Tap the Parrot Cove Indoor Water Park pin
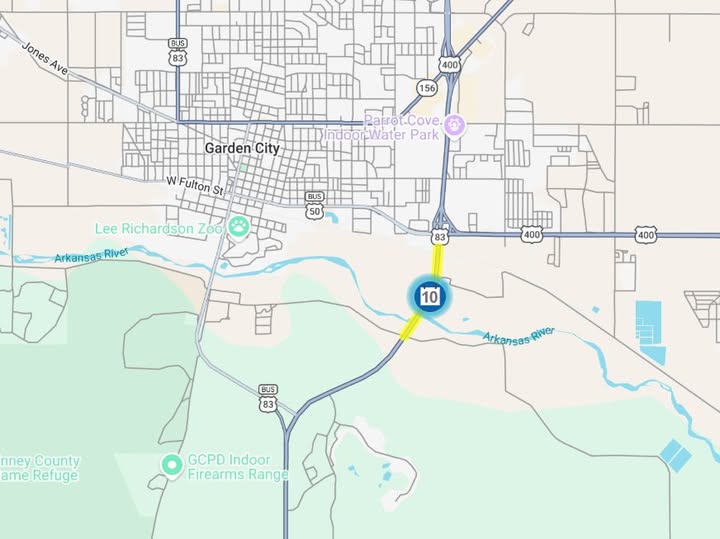Image resolution: width=720 pixels, height=539 pixels. 456,127
